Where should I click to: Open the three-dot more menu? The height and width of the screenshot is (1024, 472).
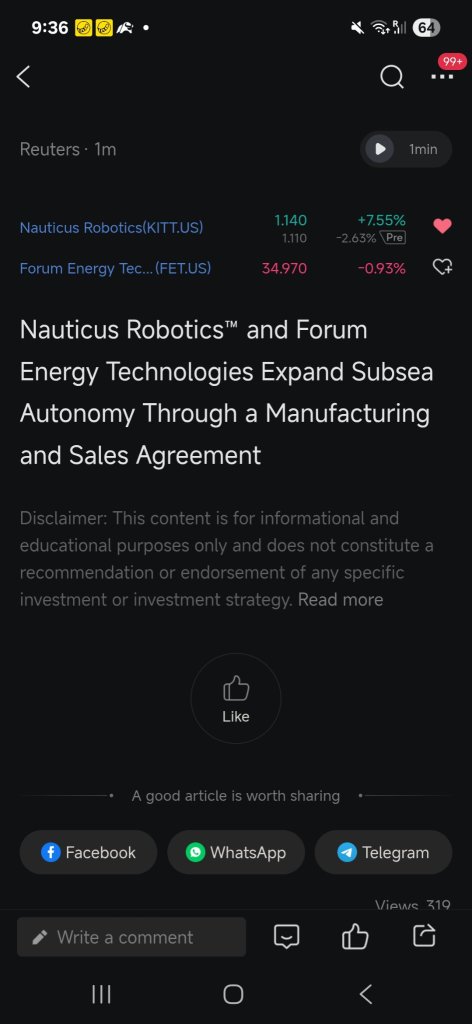(442, 77)
